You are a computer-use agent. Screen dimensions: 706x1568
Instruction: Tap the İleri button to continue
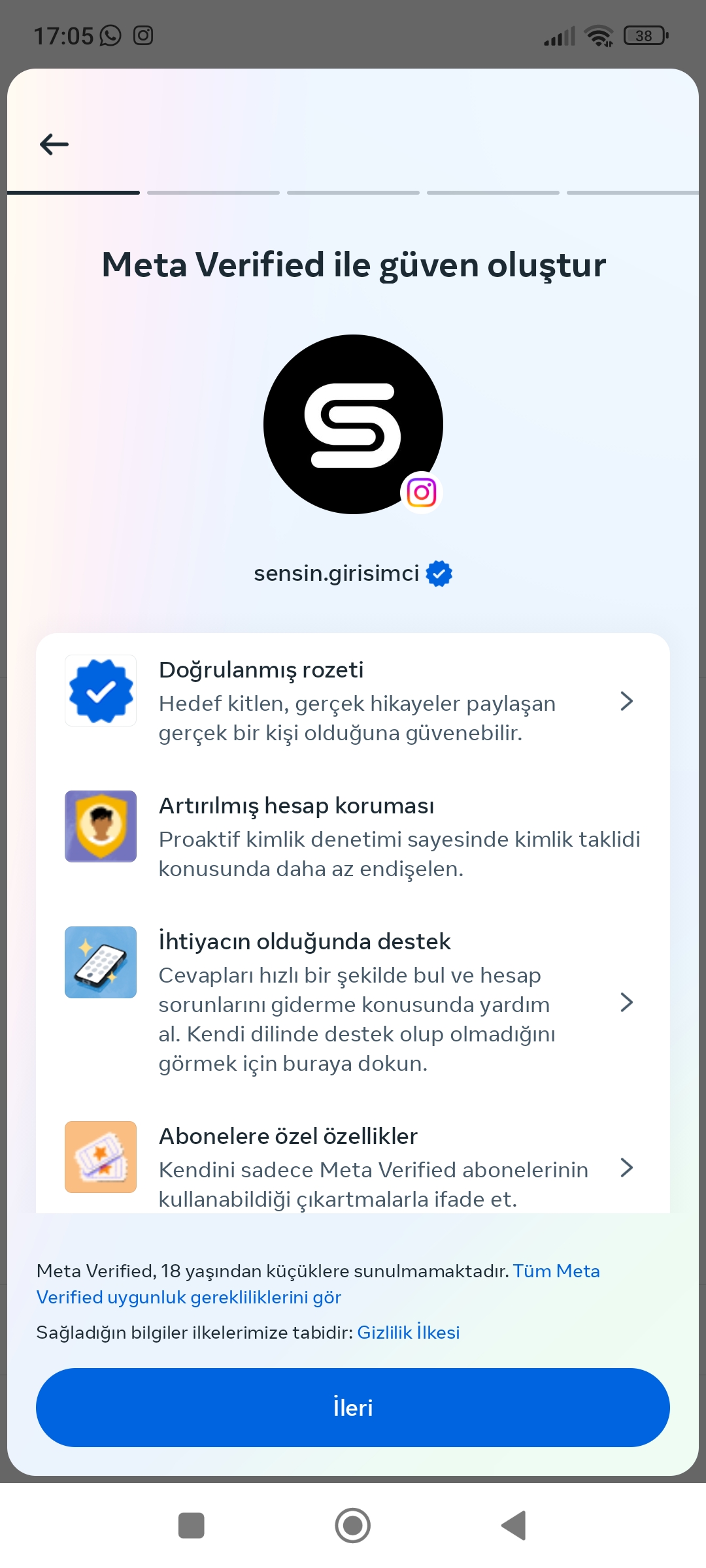click(x=353, y=1407)
